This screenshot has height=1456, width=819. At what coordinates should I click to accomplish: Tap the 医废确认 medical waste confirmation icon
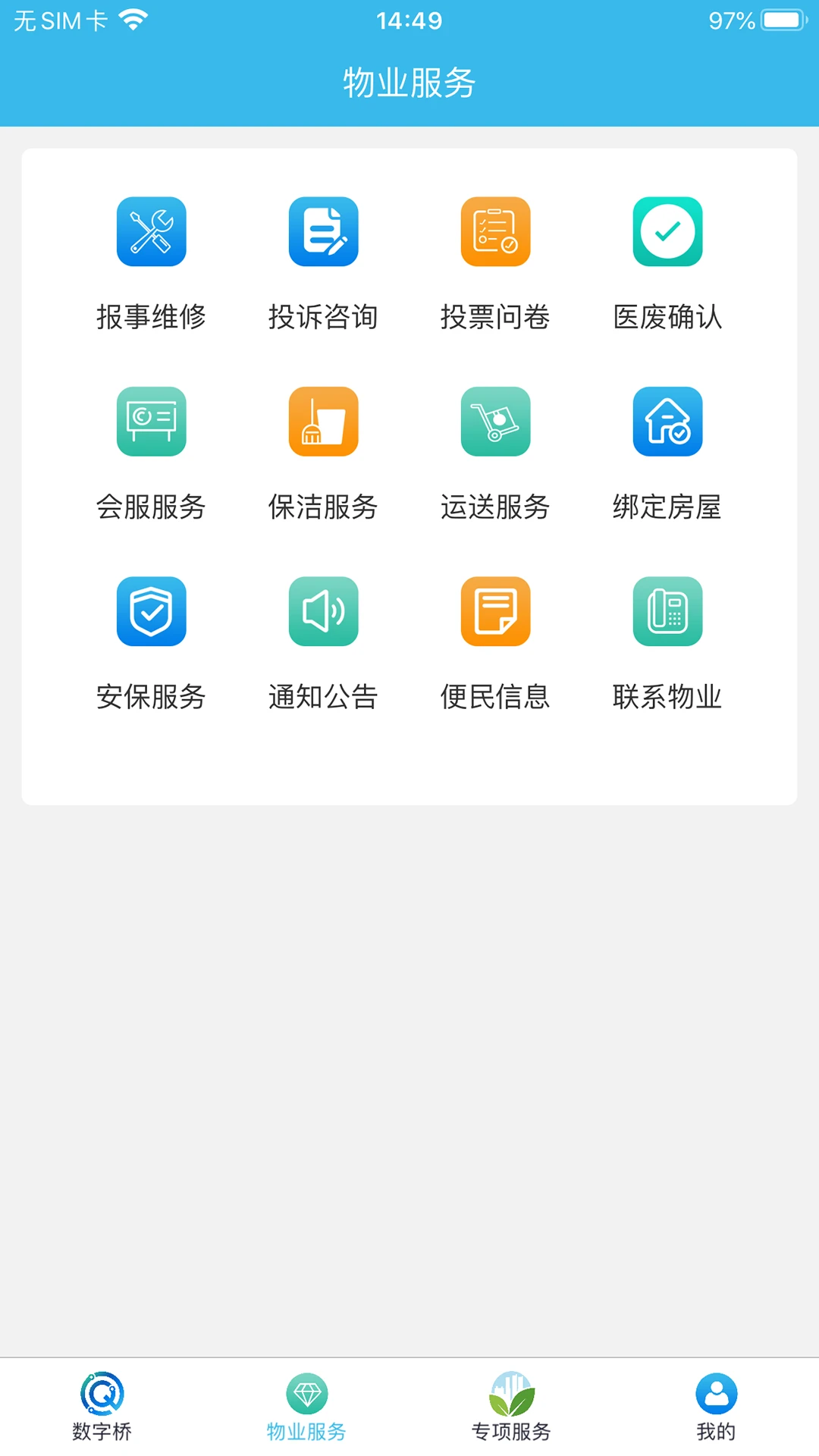(x=667, y=232)
